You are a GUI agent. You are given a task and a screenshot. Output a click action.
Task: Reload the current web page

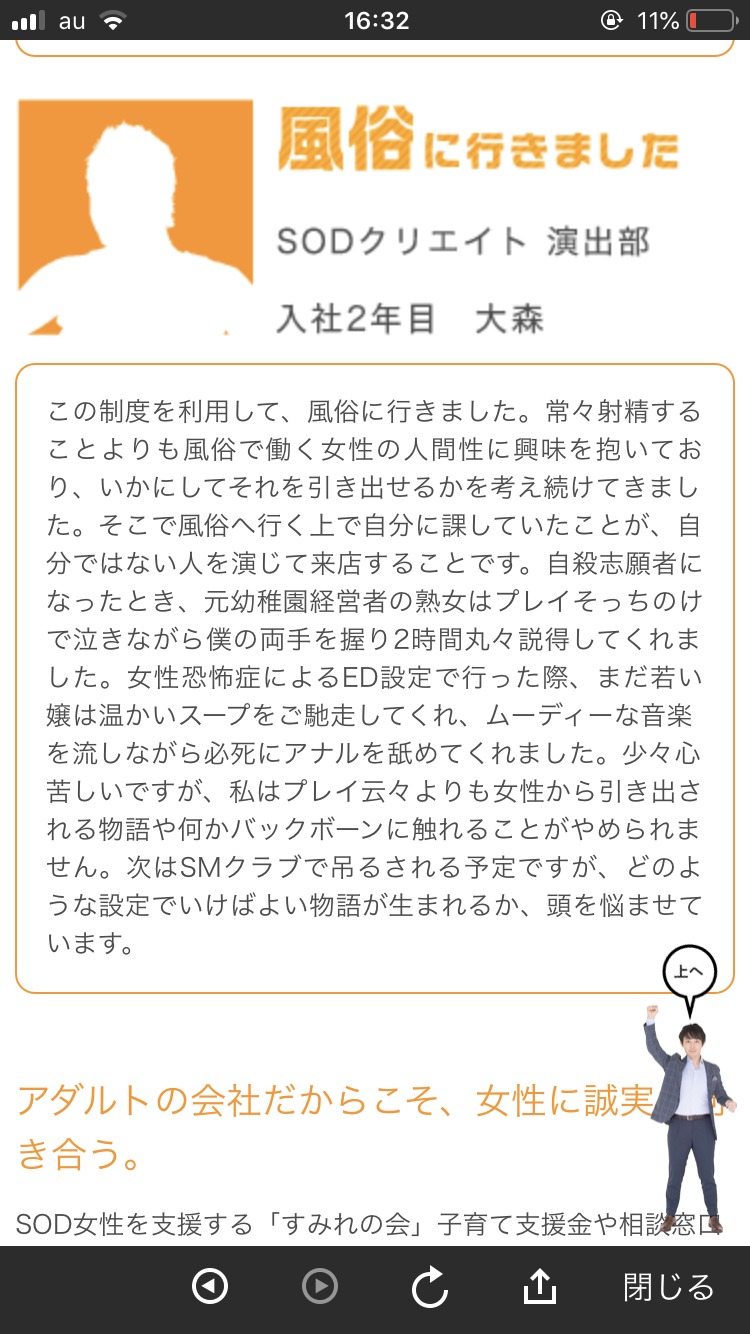point(430,1287)
